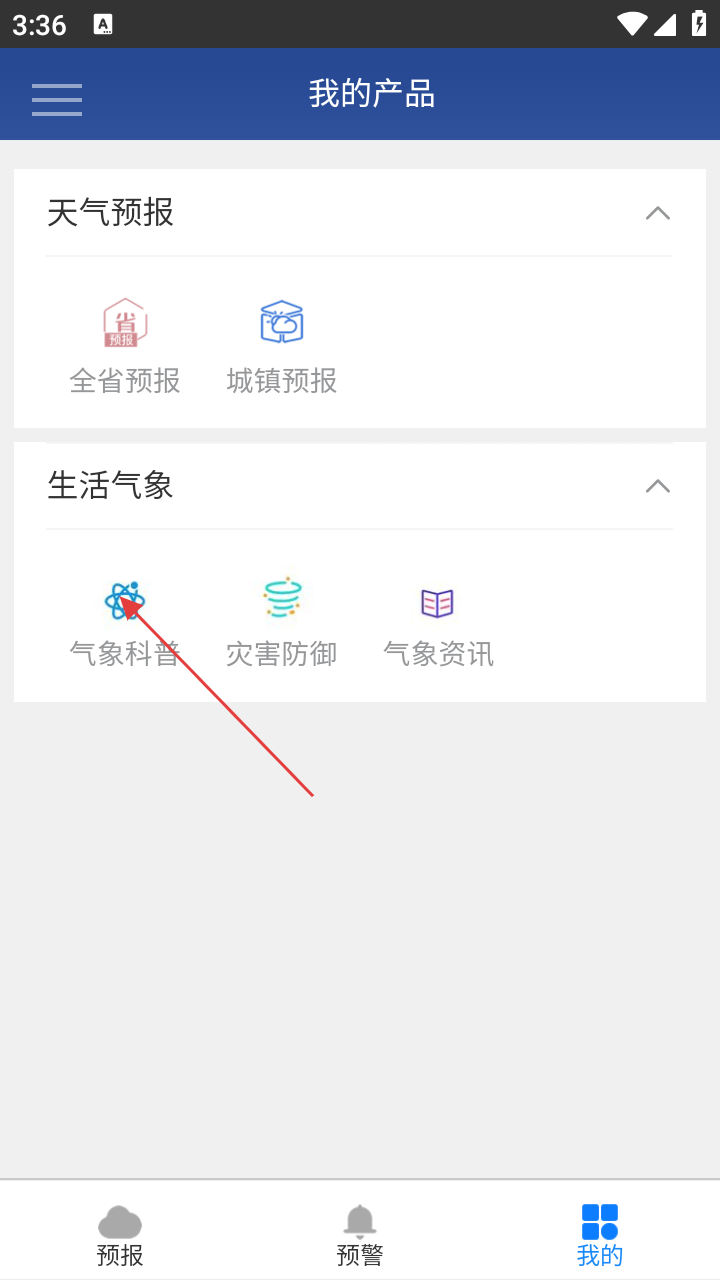Viewport: 720px width, 1280px height.
Task: Switch to the 预报 tab
Action: tap(120, 1234)
